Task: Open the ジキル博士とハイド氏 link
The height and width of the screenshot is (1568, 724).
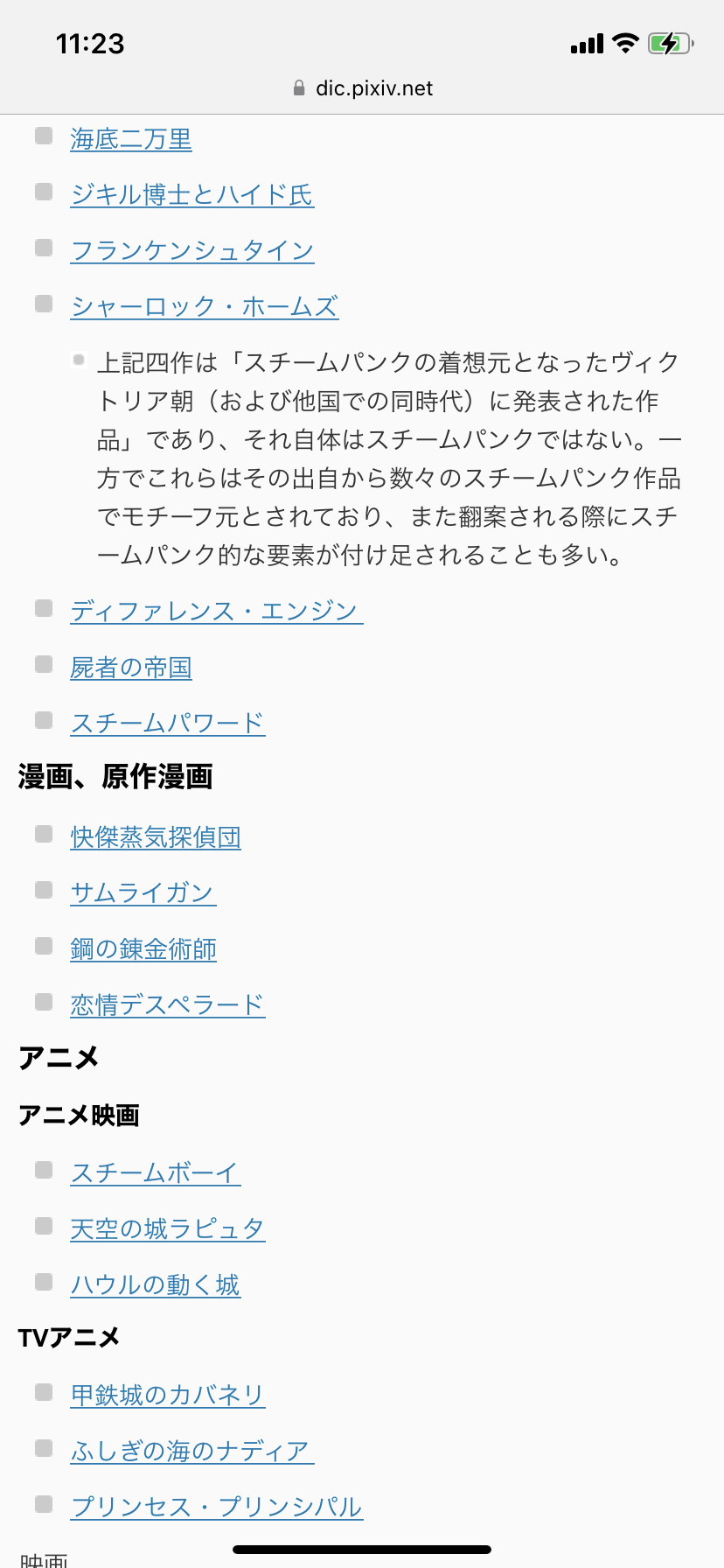Action: [x=191, y=195]
